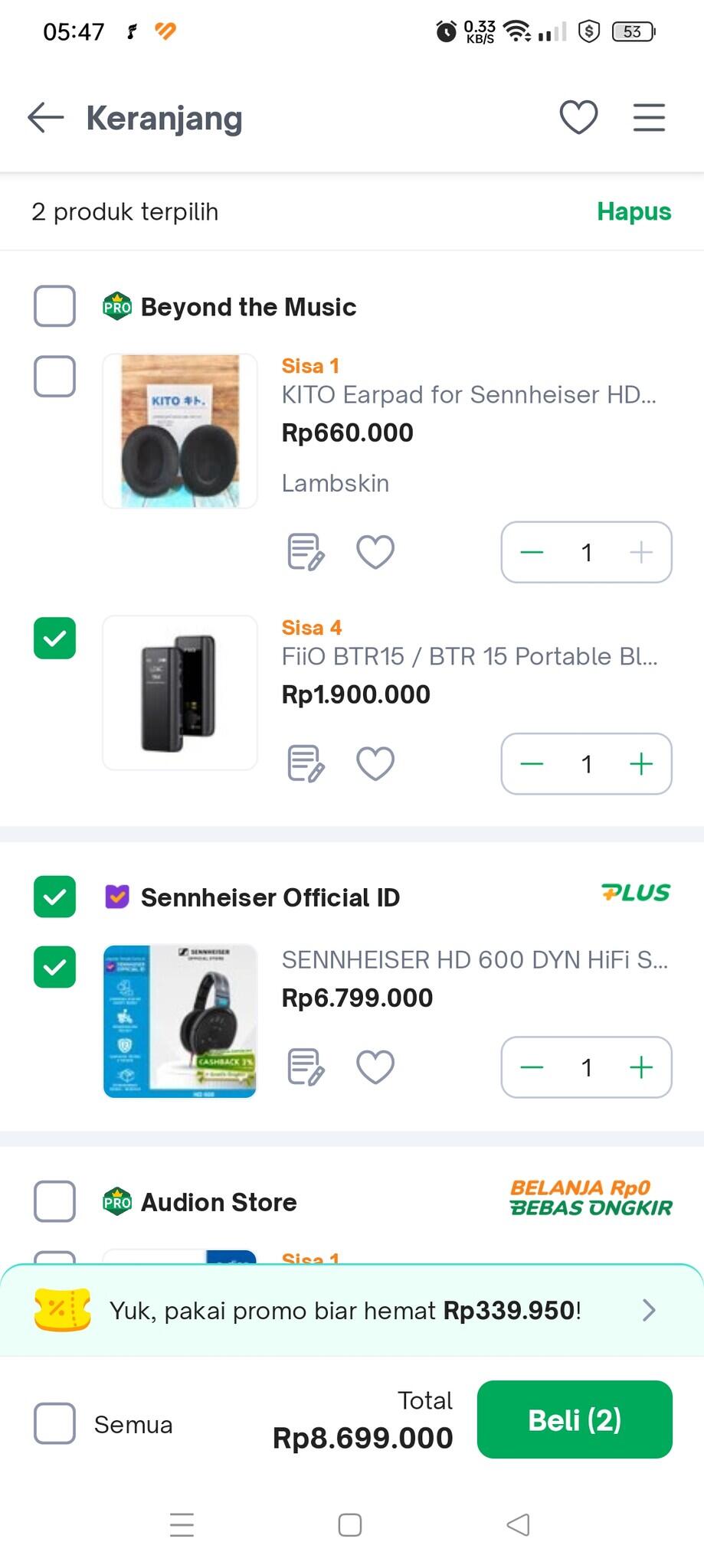Add a note to the KITO Earpad item

pyautogui.click(x=305, y=552)
